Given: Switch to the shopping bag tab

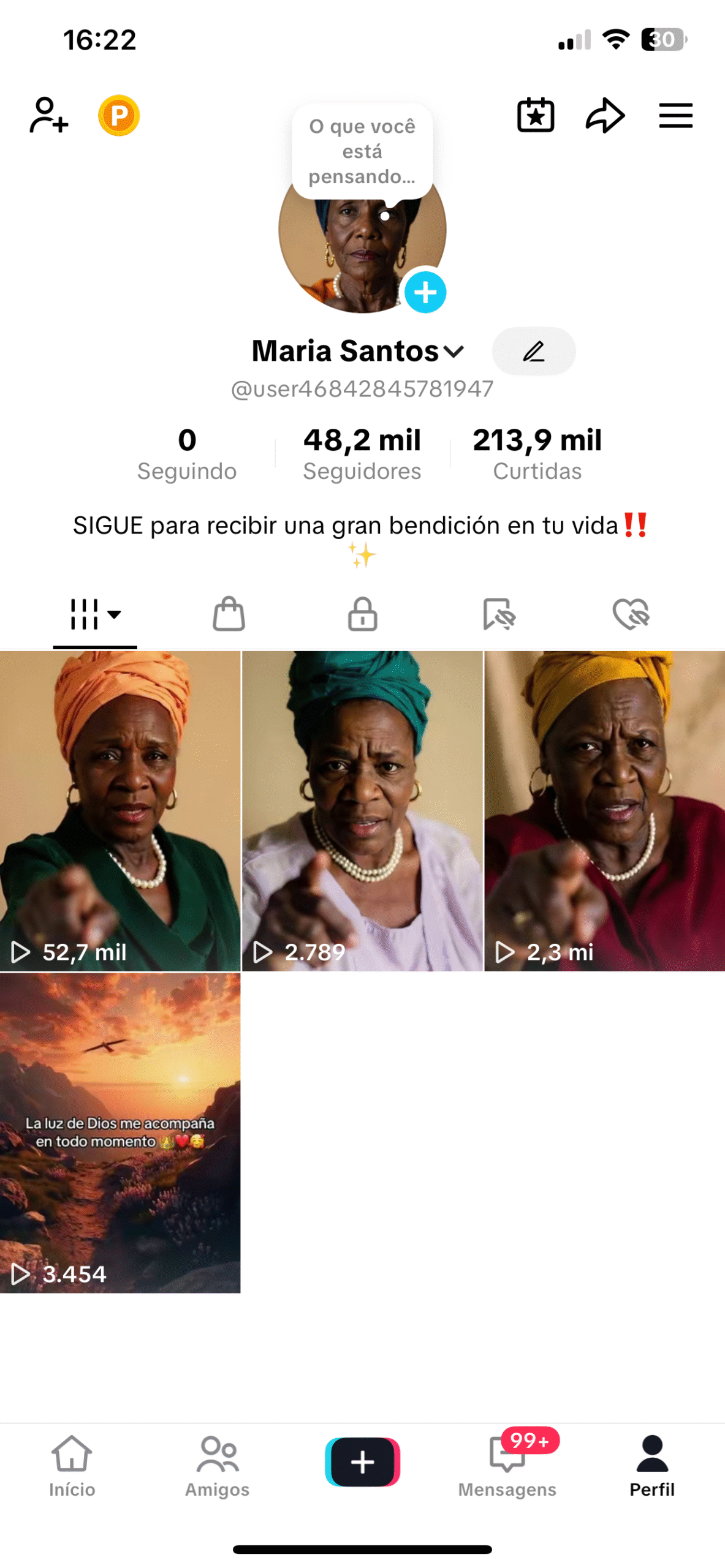Looking at the screenshot, I should 229,614.
